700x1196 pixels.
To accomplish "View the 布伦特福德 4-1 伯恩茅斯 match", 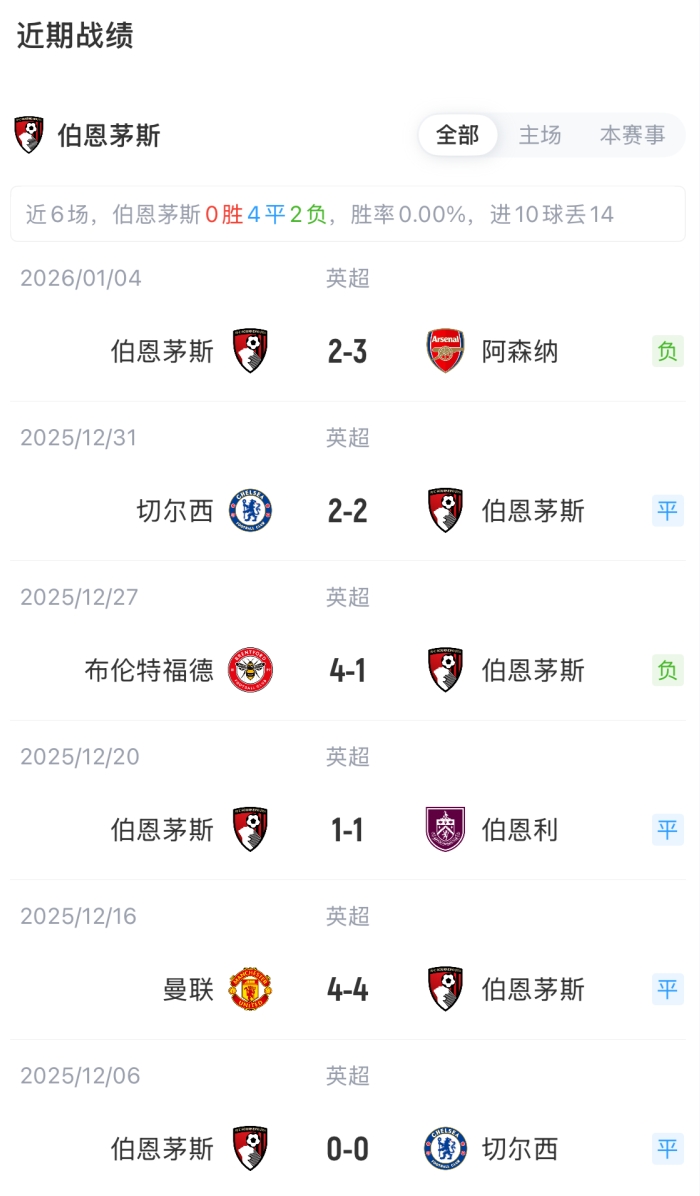I will click(348, 670).
